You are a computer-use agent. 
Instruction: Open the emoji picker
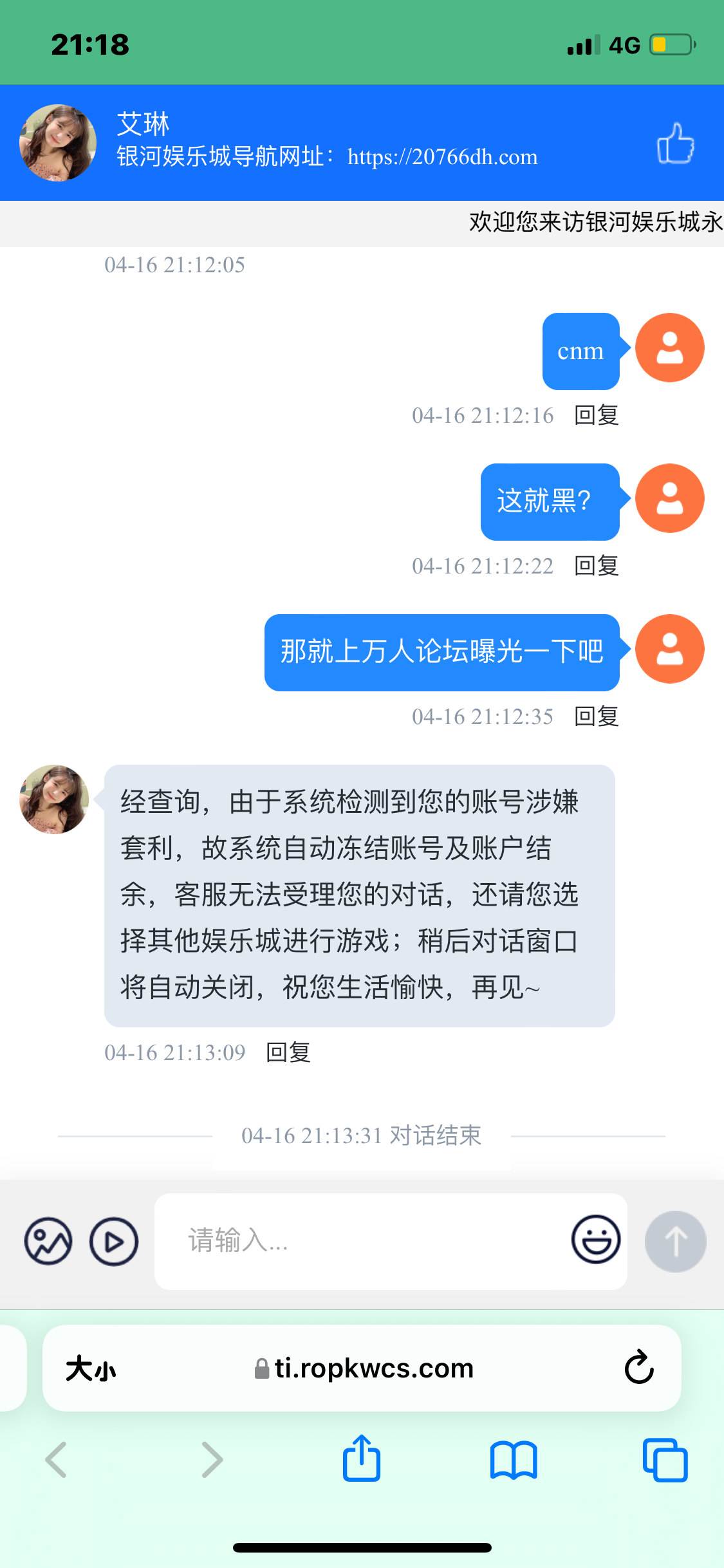tap(596, 1240)
